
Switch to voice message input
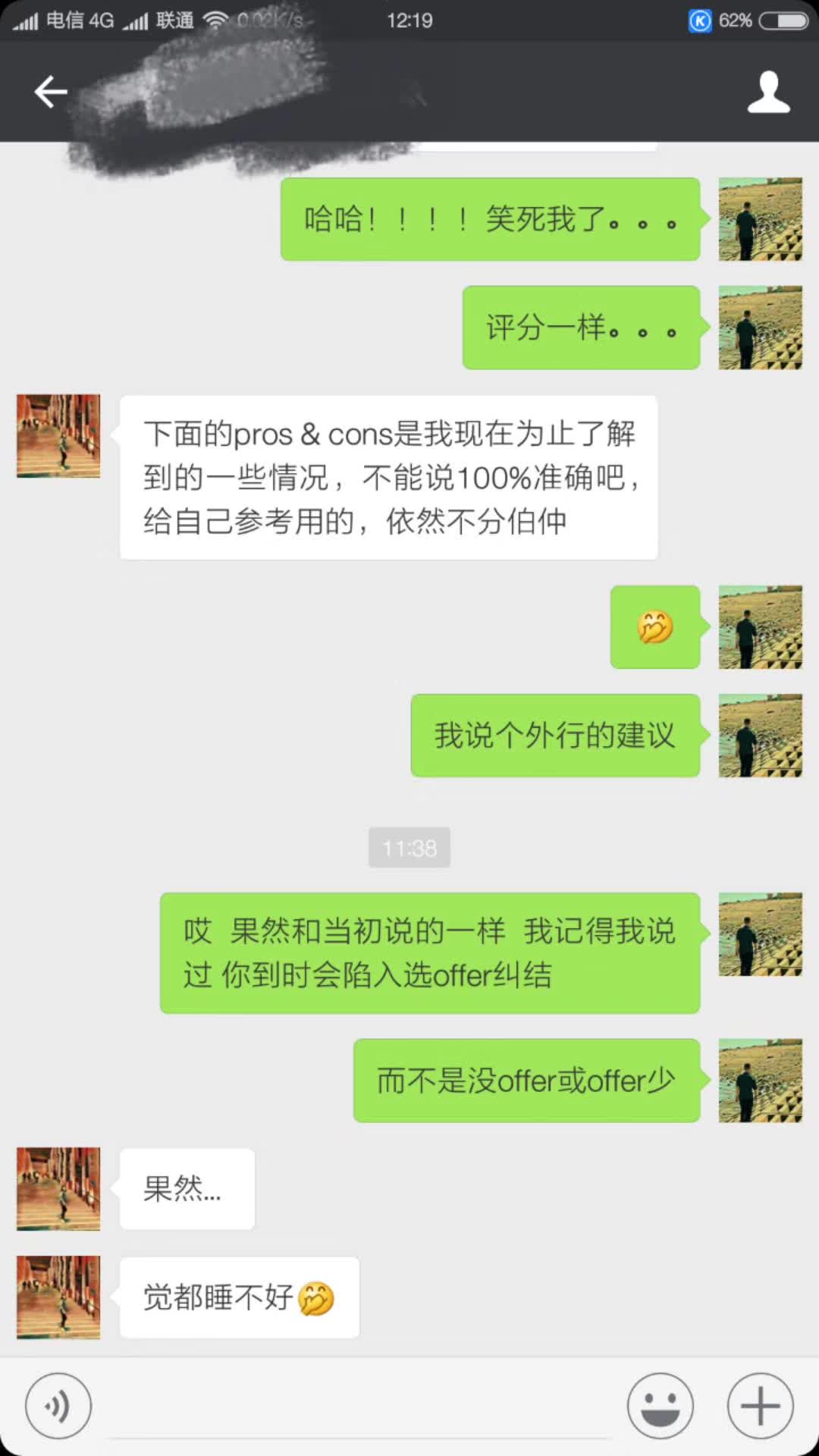(x=58, y=1405)
